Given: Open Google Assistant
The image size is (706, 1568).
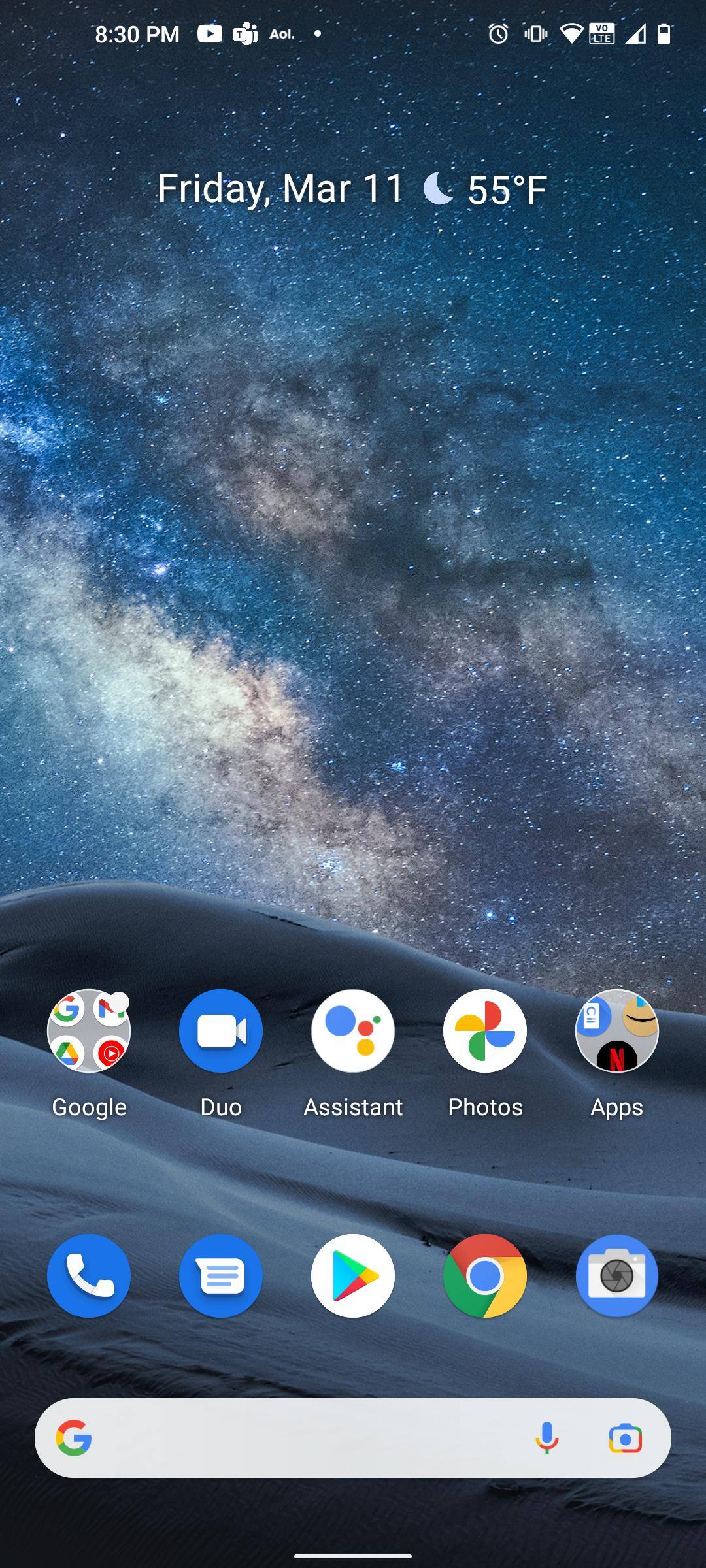Looking at the screenshot, I should pyautogui.click(x=353, y=1031).
